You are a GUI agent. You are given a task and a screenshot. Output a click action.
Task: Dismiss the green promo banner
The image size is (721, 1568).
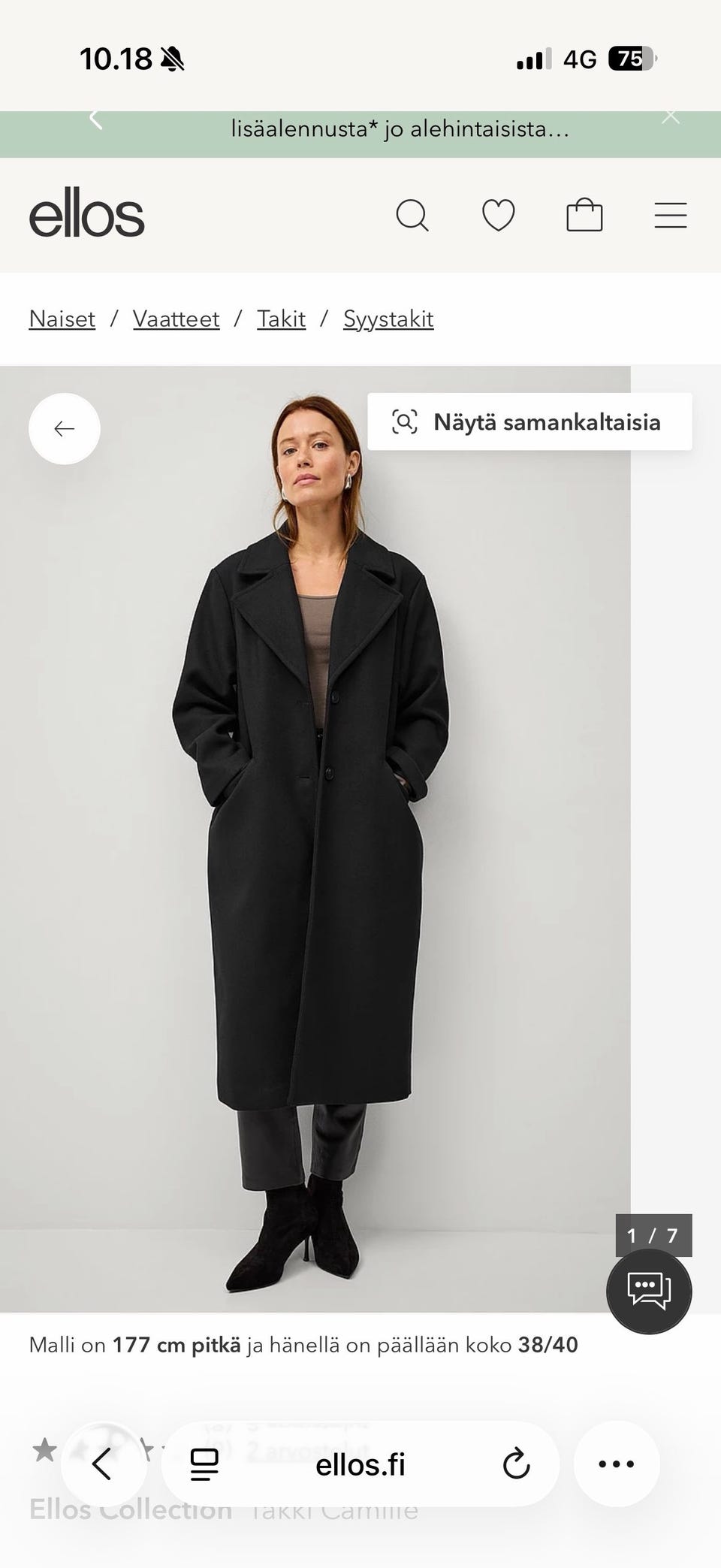(670, 117)
